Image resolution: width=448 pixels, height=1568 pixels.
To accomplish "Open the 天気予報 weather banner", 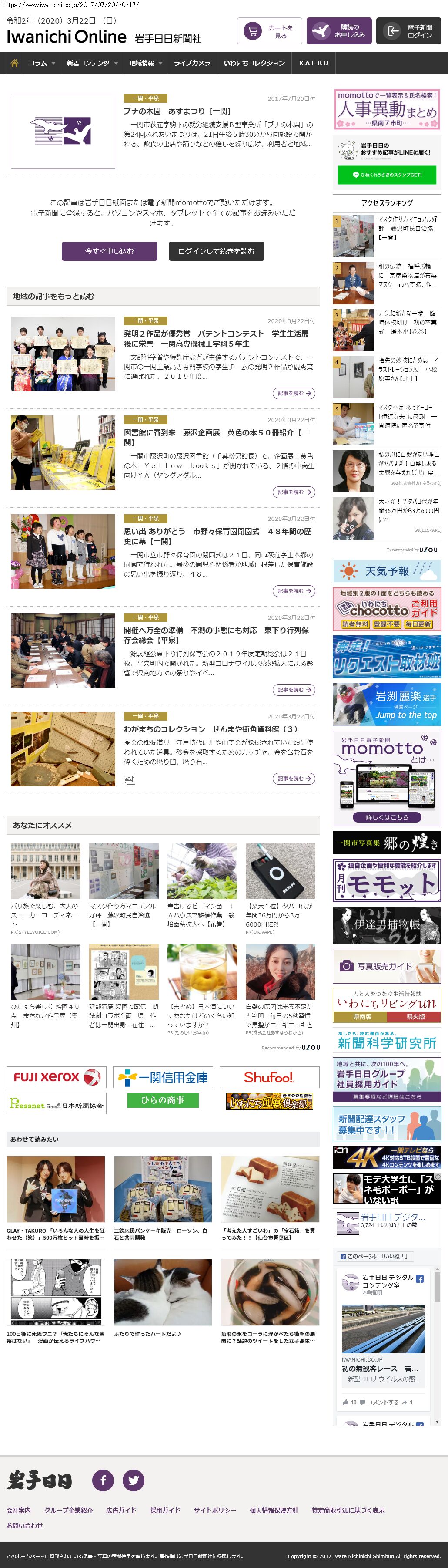I will (x=387, y=571).
